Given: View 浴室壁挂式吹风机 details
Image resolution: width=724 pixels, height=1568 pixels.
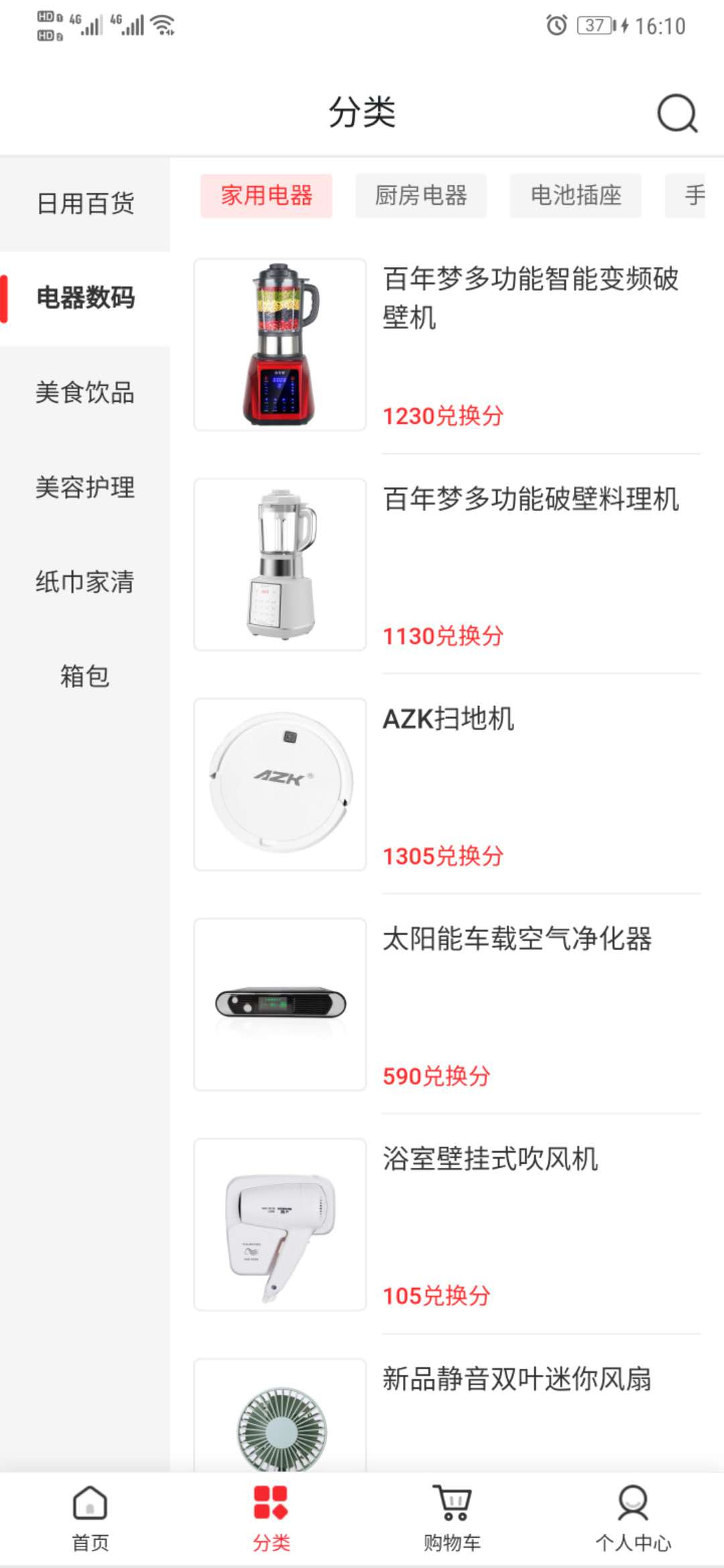Looking at the screenshot, I should (x=447, y=1224).
